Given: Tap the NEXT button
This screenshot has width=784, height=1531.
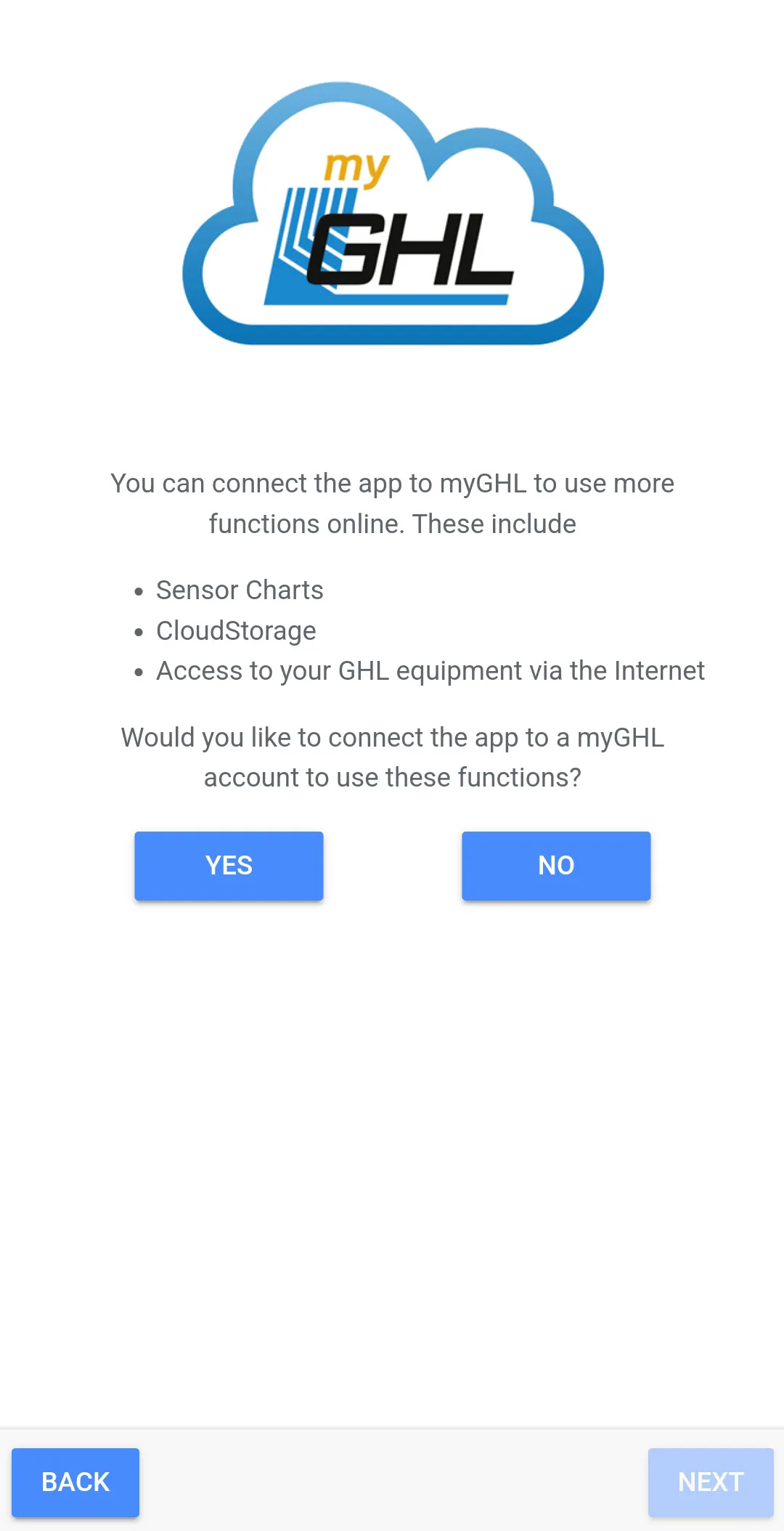Looking at the screenshot, I should 711,1482.
